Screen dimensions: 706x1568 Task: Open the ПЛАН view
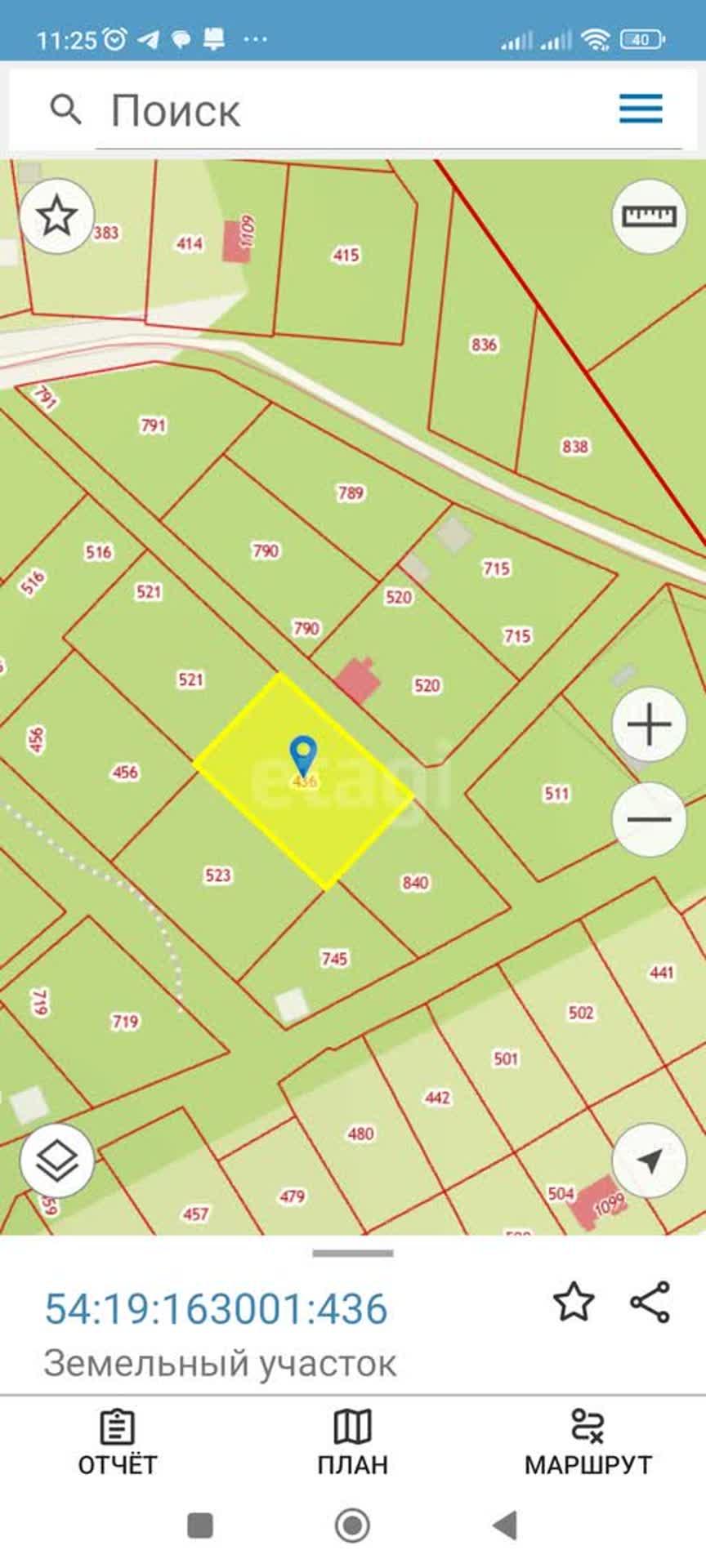coord(352,1442)
